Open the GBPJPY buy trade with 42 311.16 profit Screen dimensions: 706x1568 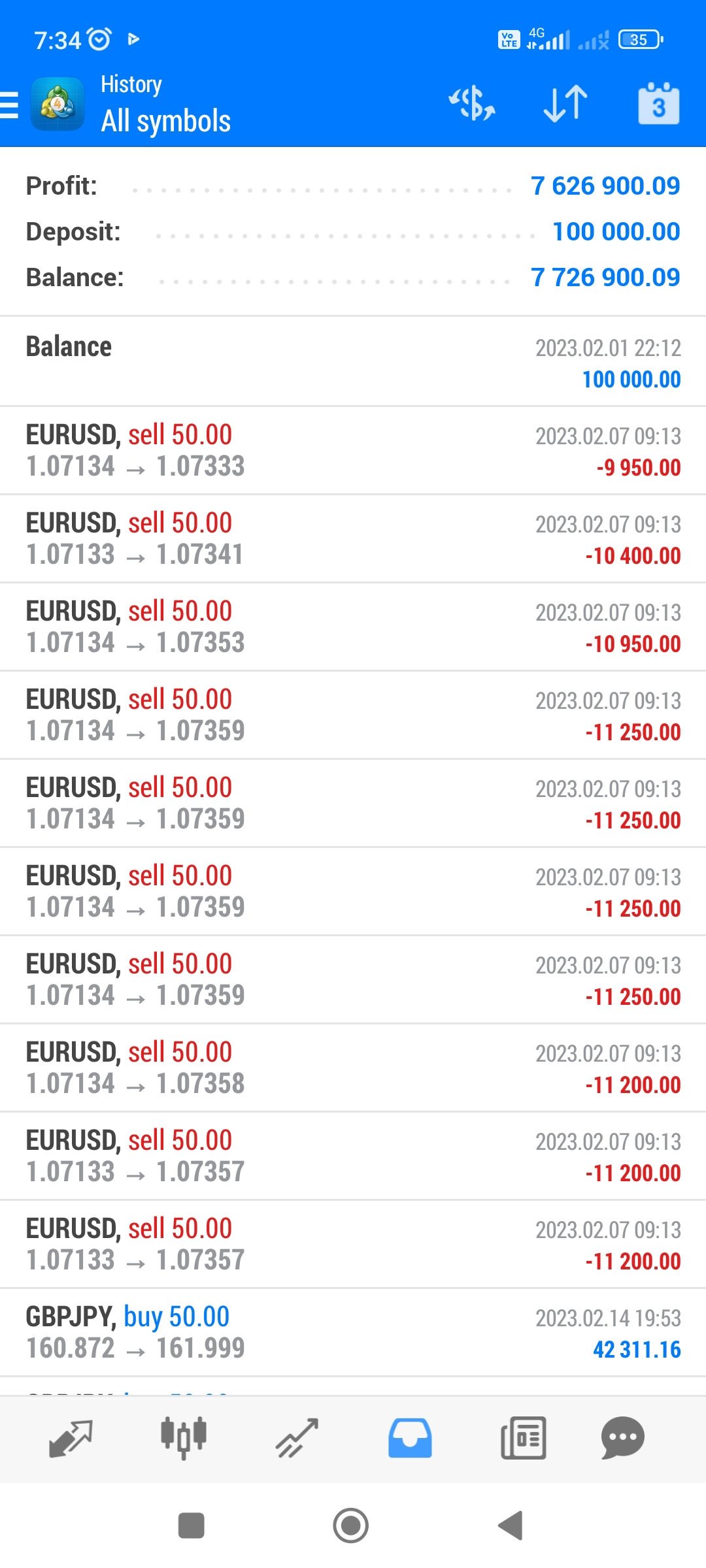353,1332
